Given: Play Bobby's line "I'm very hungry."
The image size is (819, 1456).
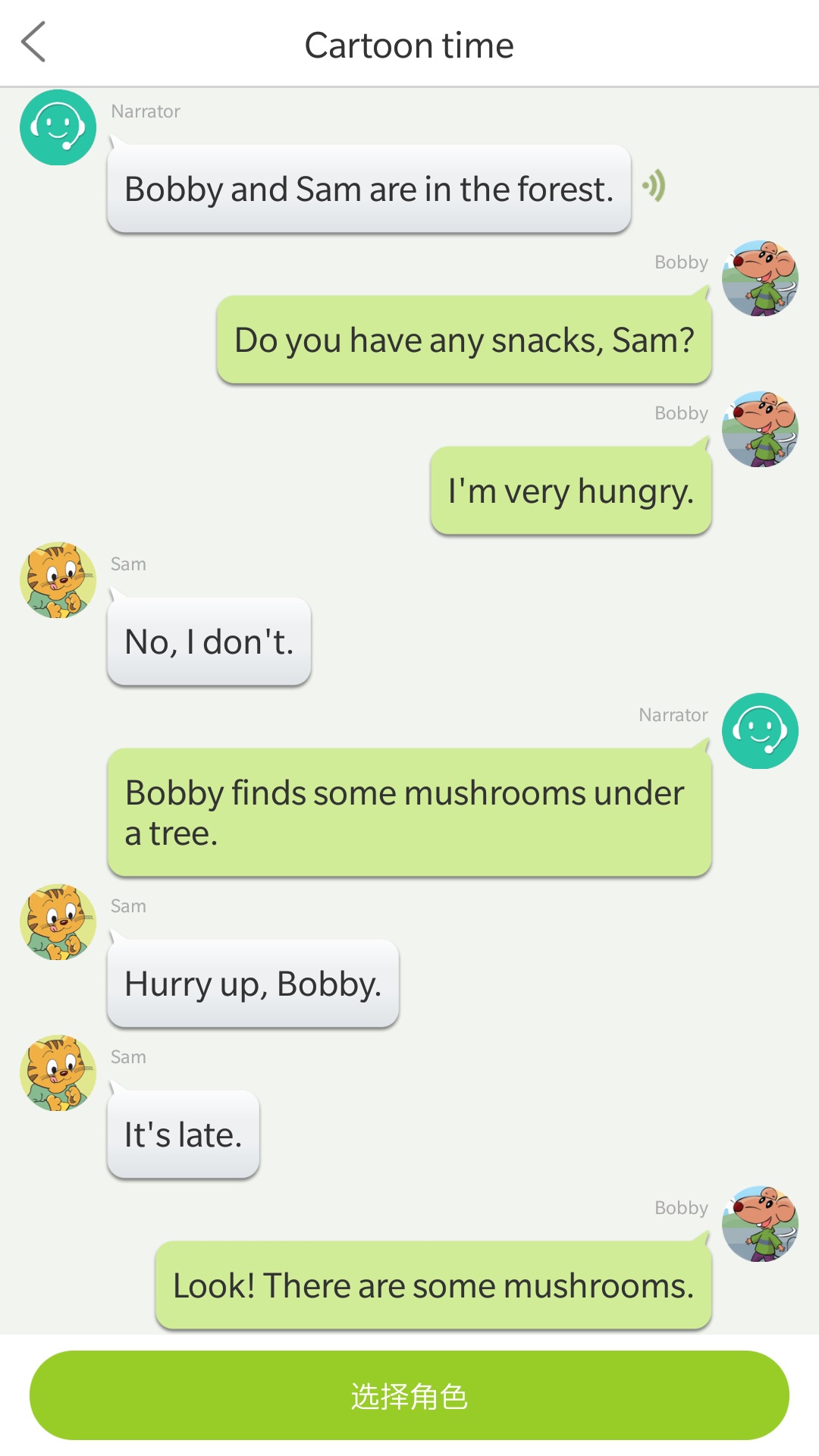Looking at the screenshot, I should coord(570,491).
